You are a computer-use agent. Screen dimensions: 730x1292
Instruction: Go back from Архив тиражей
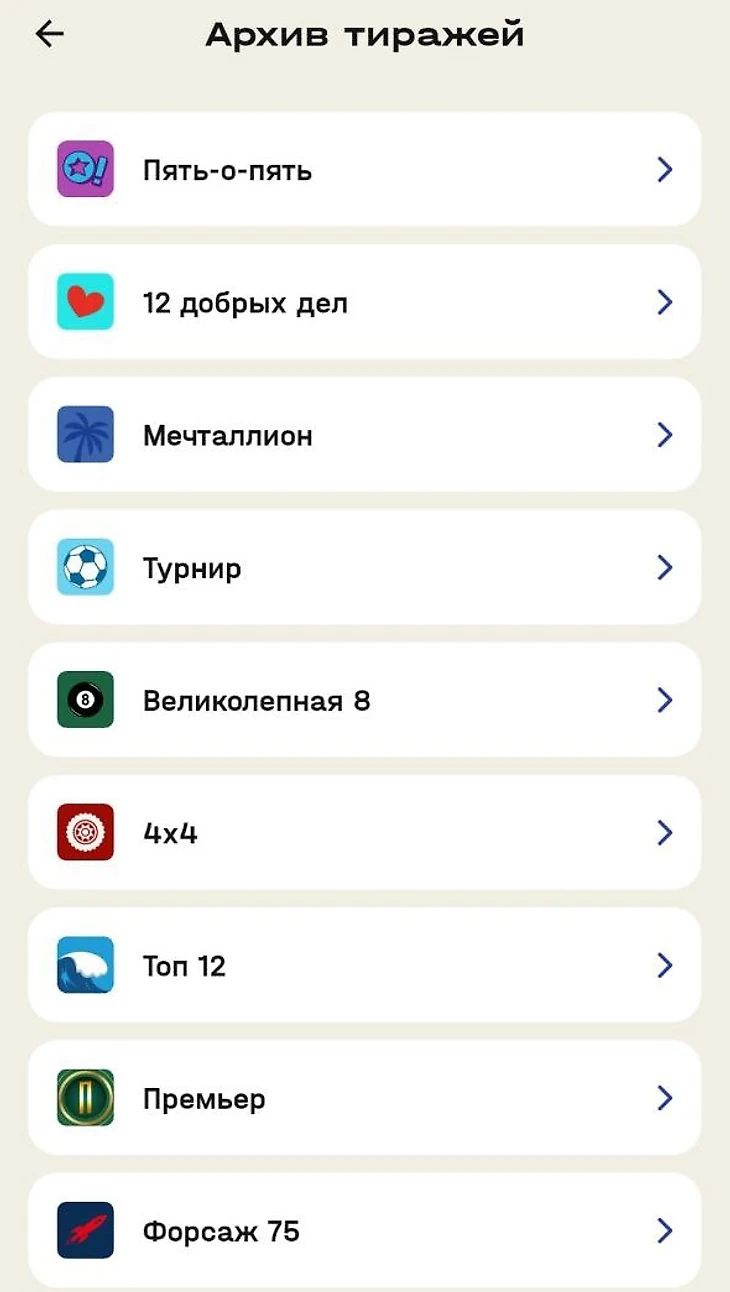pyautogui.click(x=49, y=34)
